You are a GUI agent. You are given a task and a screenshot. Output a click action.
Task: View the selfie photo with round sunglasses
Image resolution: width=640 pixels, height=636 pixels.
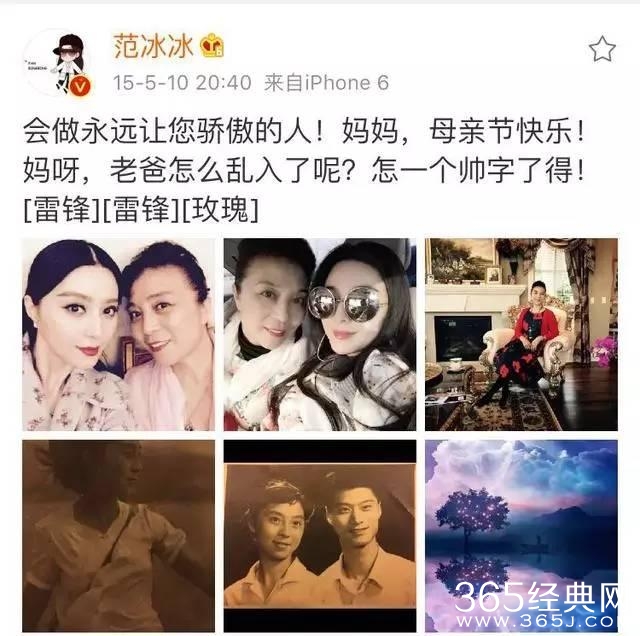[x=319, y=334]
